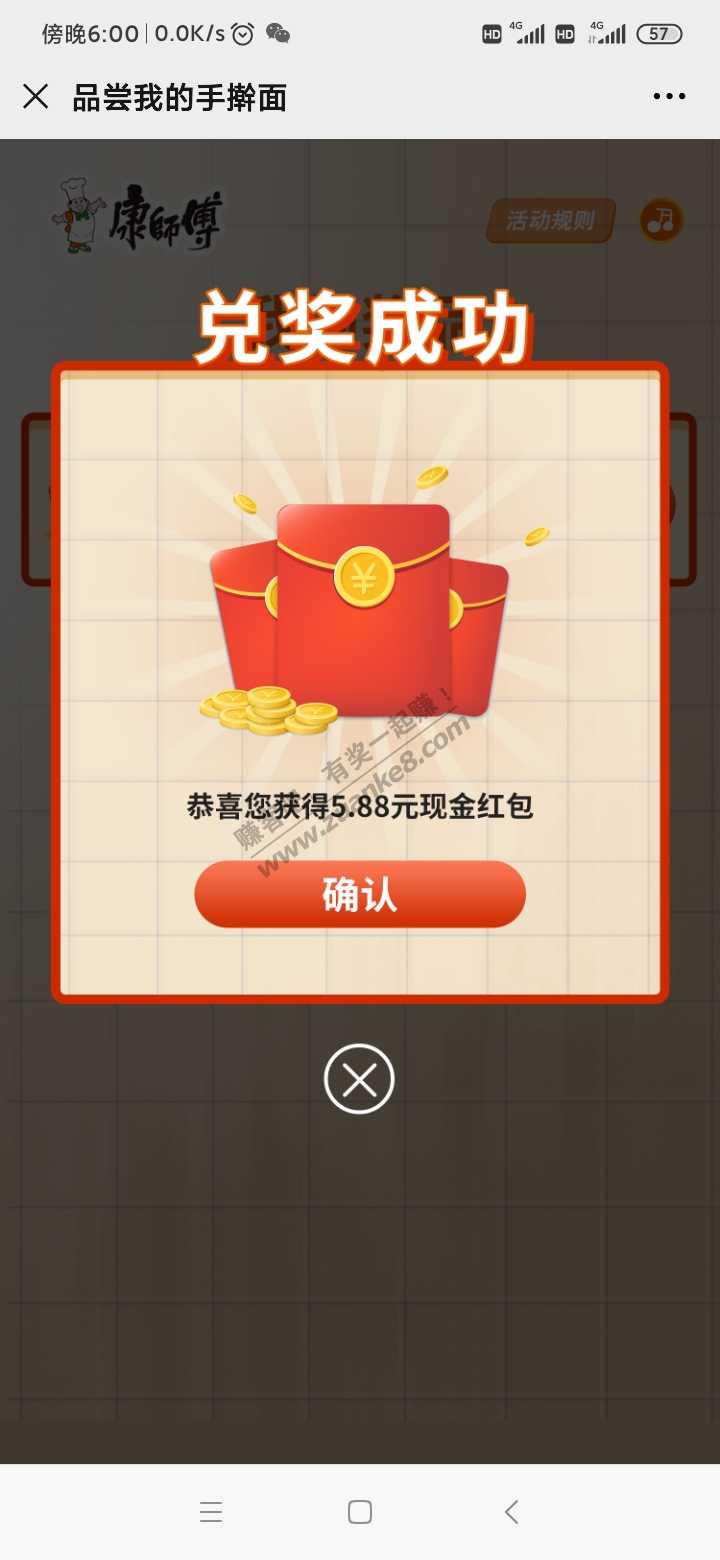
Task: Close the WeChat webview page
Action: tap(36, 97)
